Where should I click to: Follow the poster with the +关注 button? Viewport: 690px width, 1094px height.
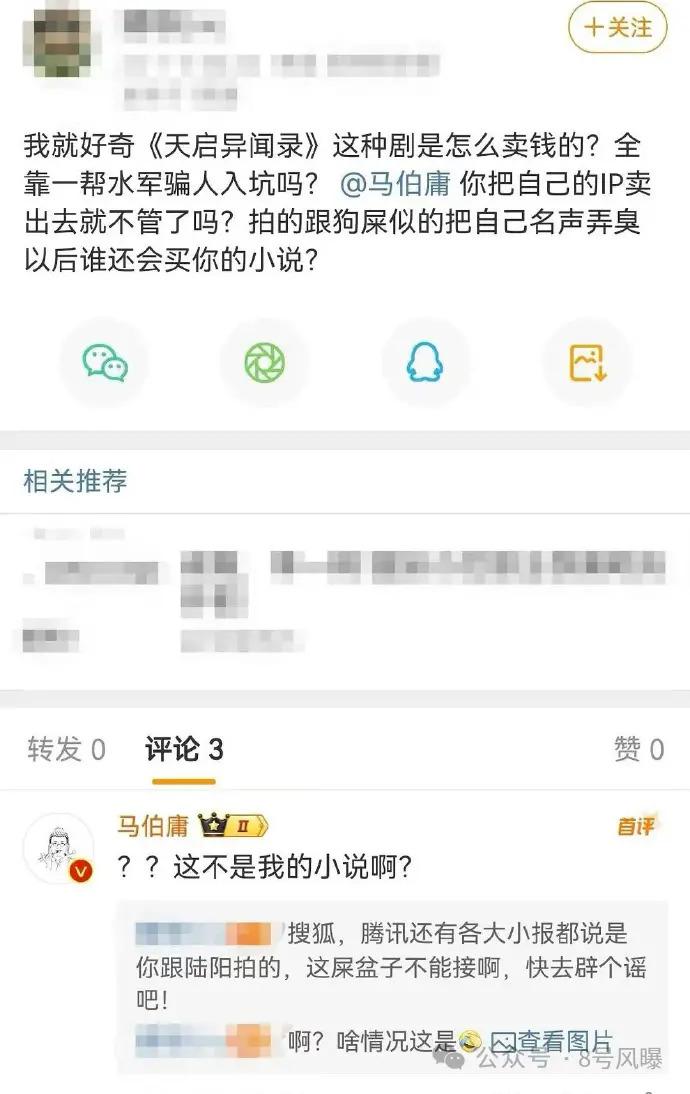click(x=617, y=27)
